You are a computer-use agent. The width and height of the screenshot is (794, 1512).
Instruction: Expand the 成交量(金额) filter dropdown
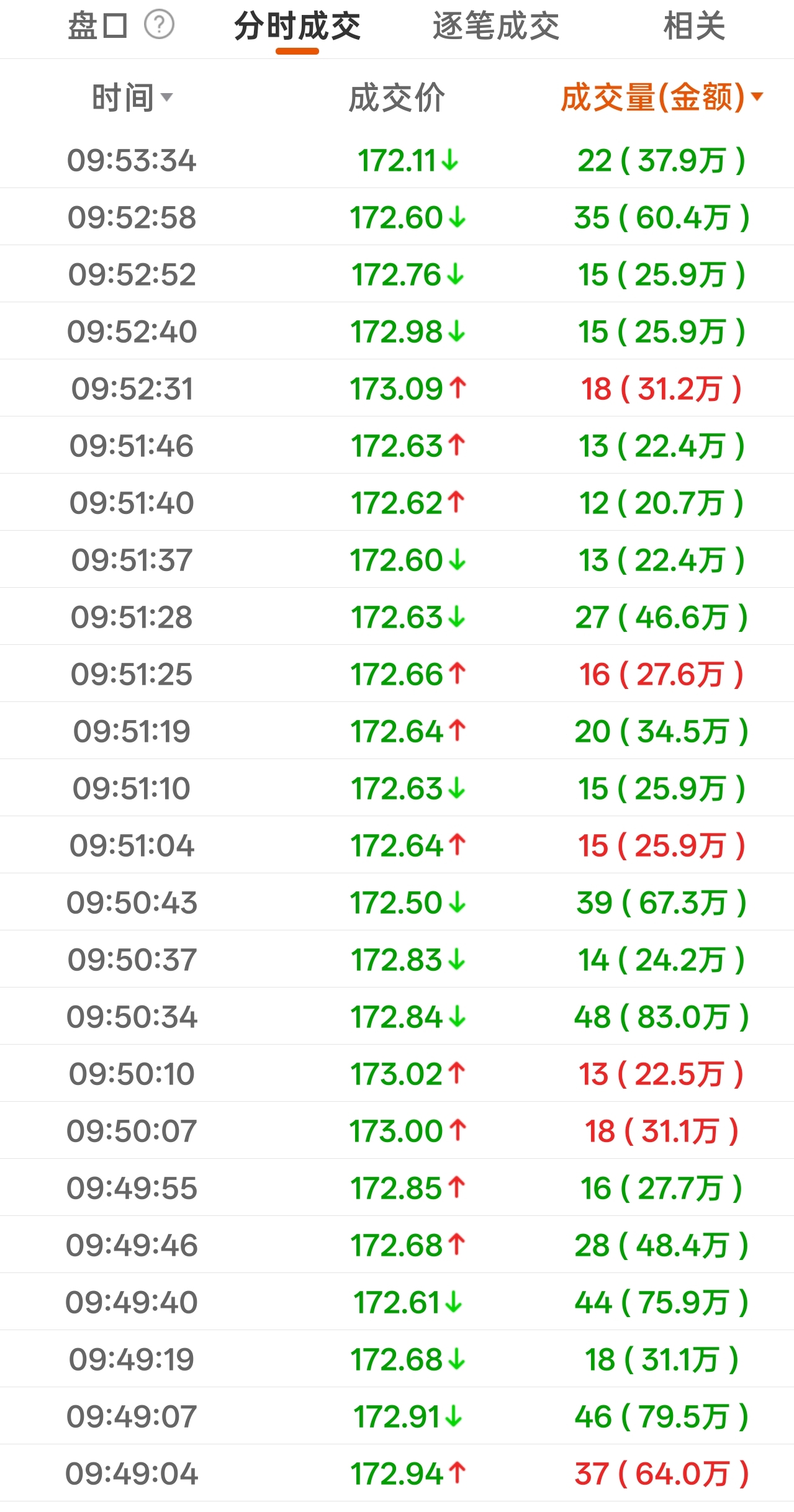click(662, 97)
